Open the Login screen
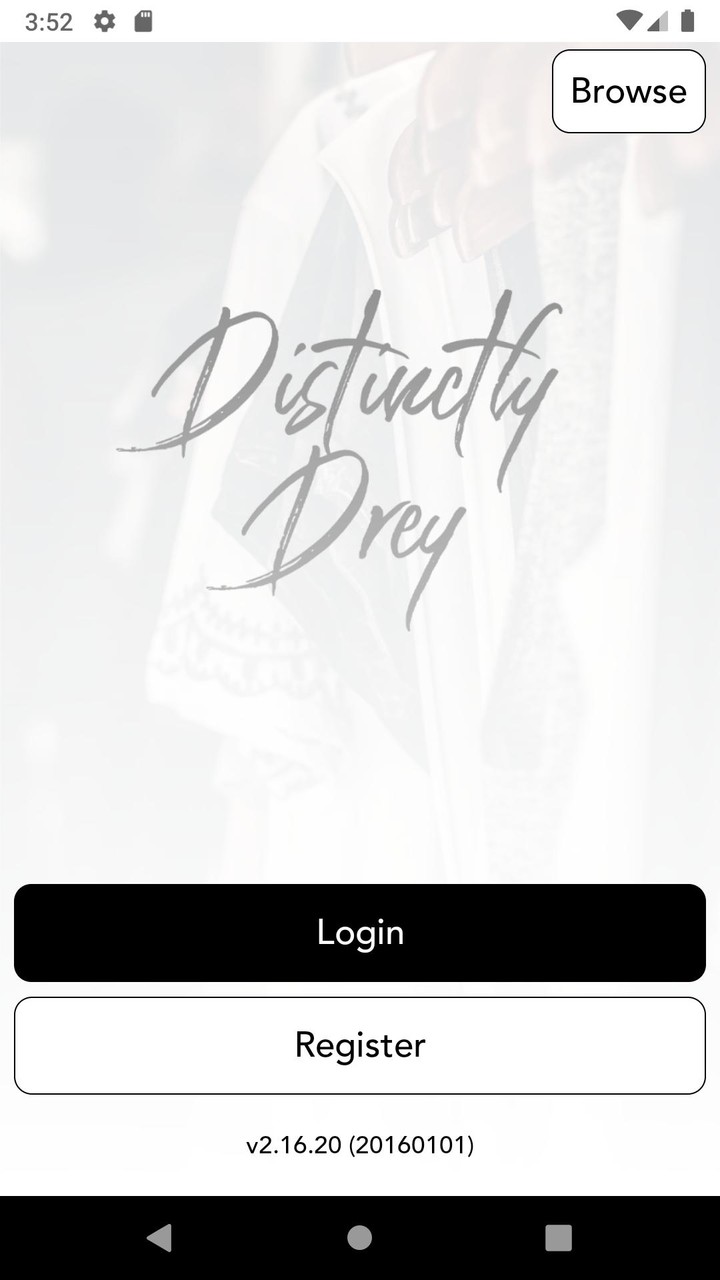 (360, 932)
